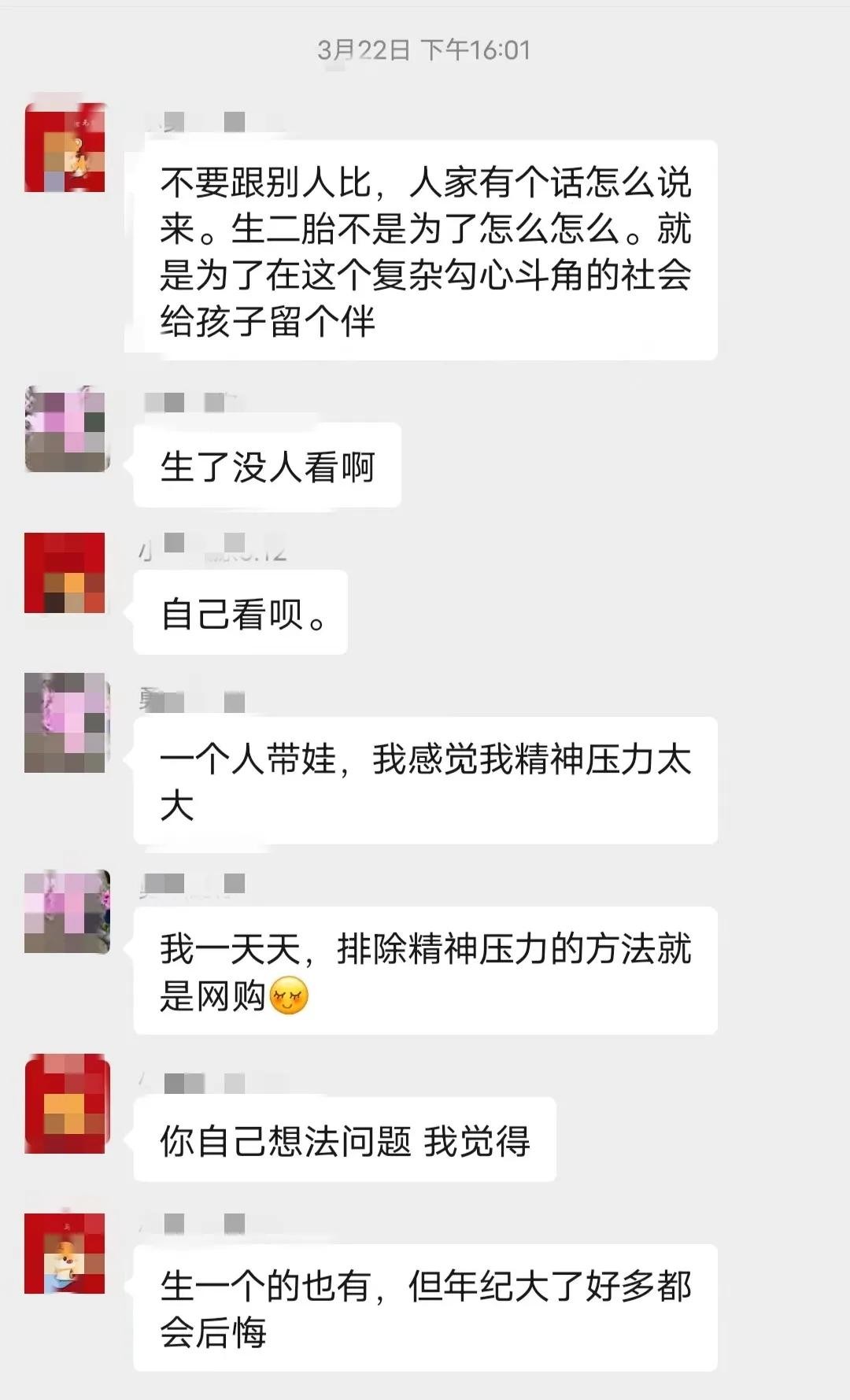850x1400 pixels.
Task: Tap avatar beside '一个人带娃' message
Action: pos(66,722)
